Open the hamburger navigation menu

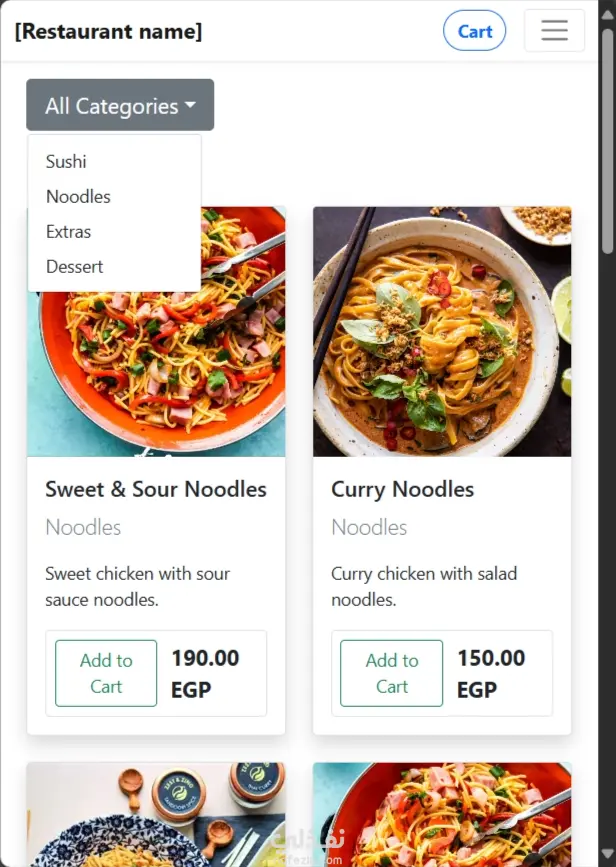[554, 31]
